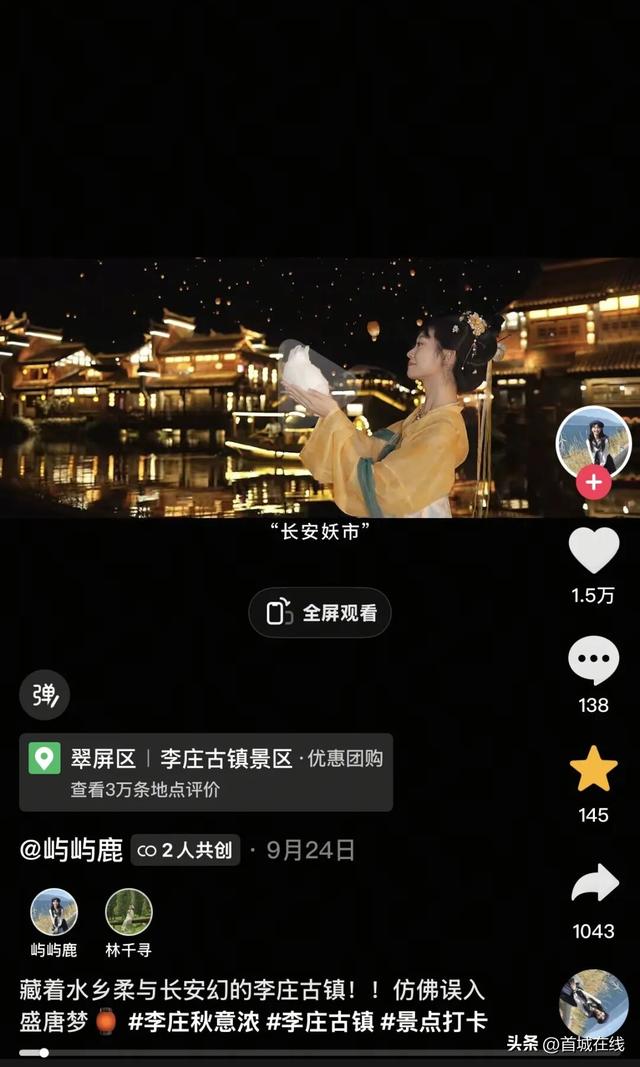Open the comments bubble

[x=593, y=661]
